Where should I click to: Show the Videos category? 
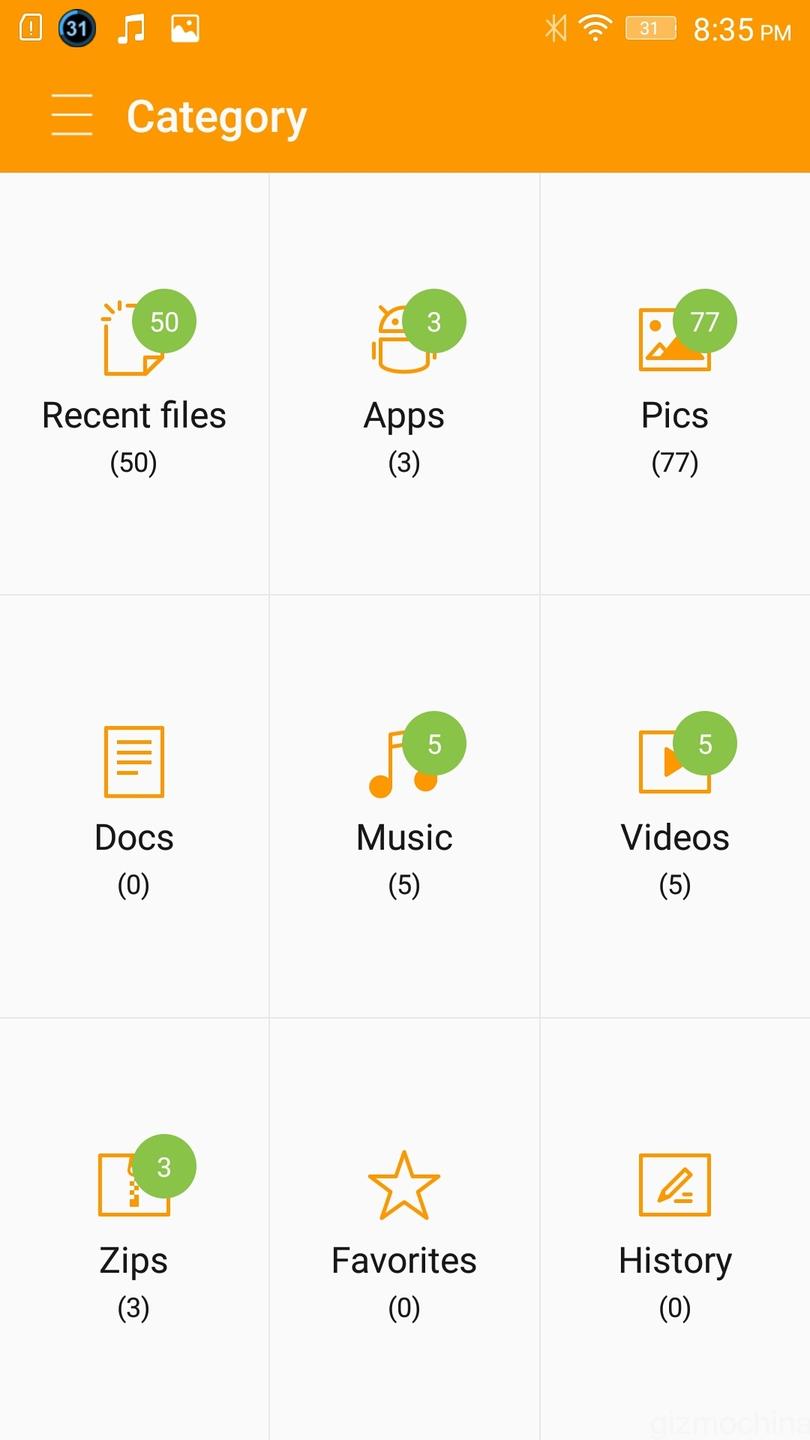(675, 805)
